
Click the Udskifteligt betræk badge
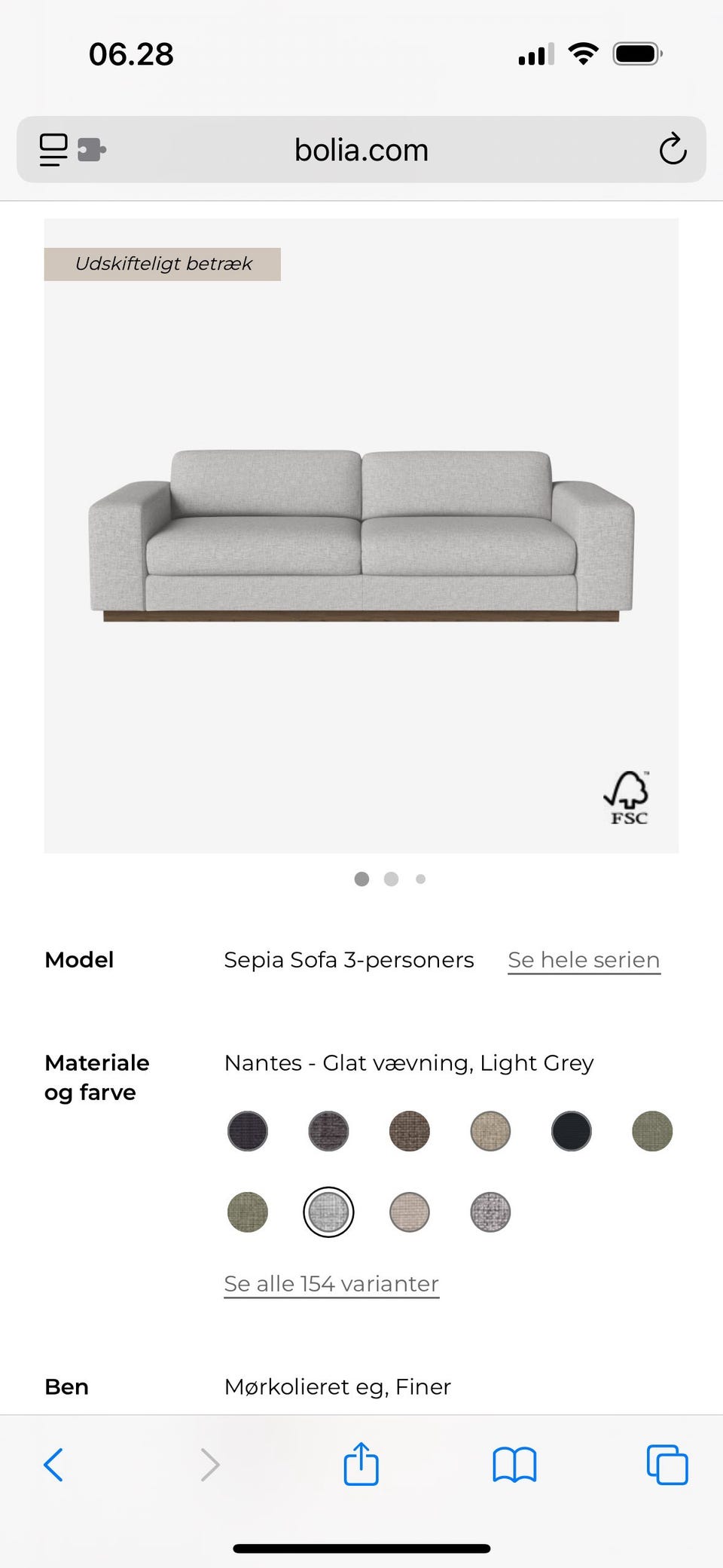162,264
